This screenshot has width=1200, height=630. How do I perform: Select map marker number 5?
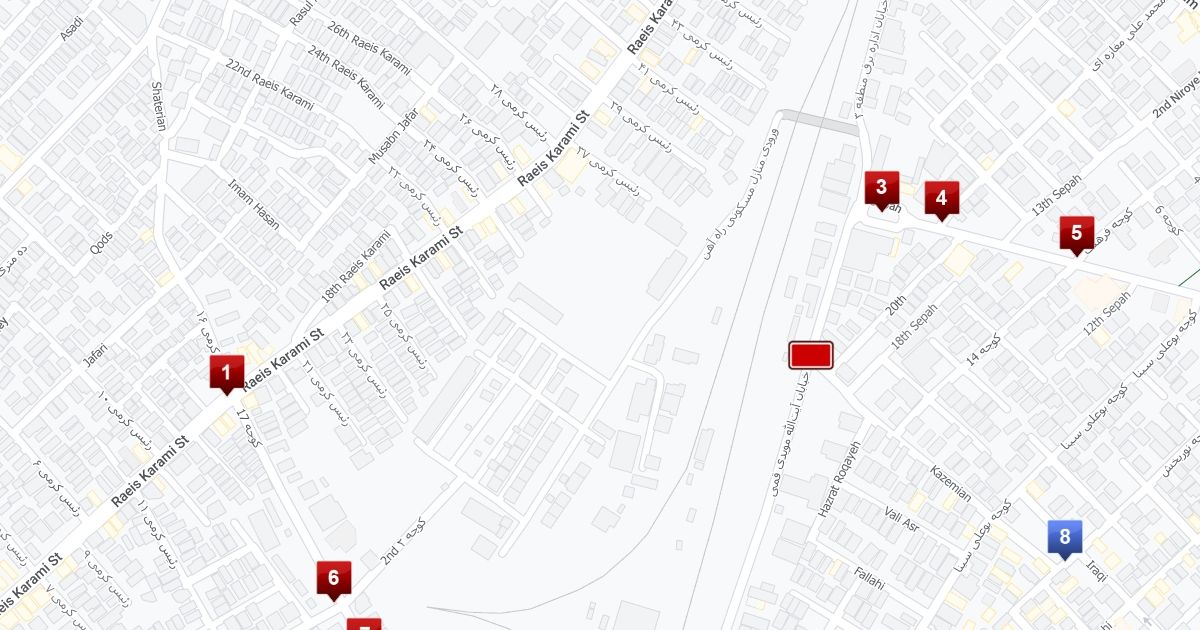pyautogui.click(x=1076, y=233)
